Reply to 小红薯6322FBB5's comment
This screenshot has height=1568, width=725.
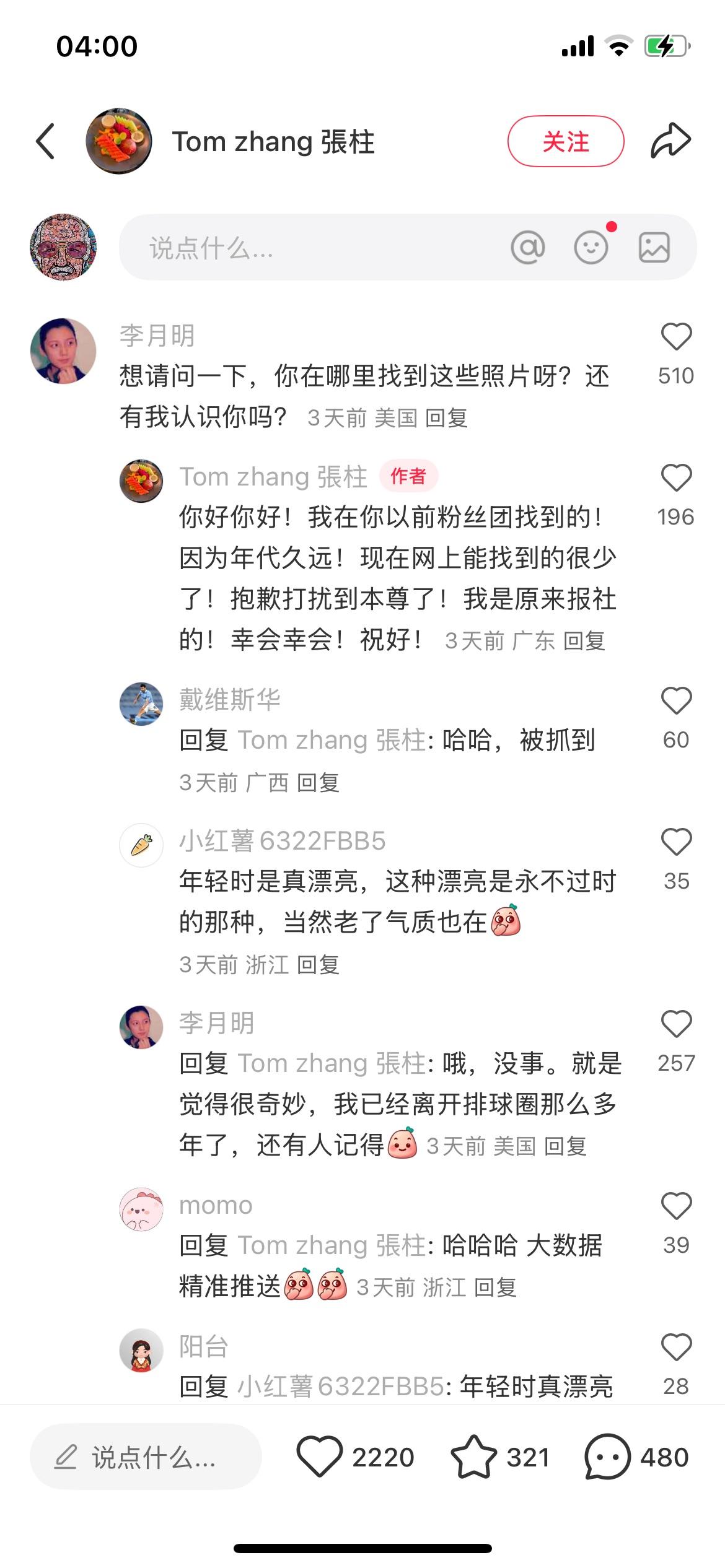(318, 965)
